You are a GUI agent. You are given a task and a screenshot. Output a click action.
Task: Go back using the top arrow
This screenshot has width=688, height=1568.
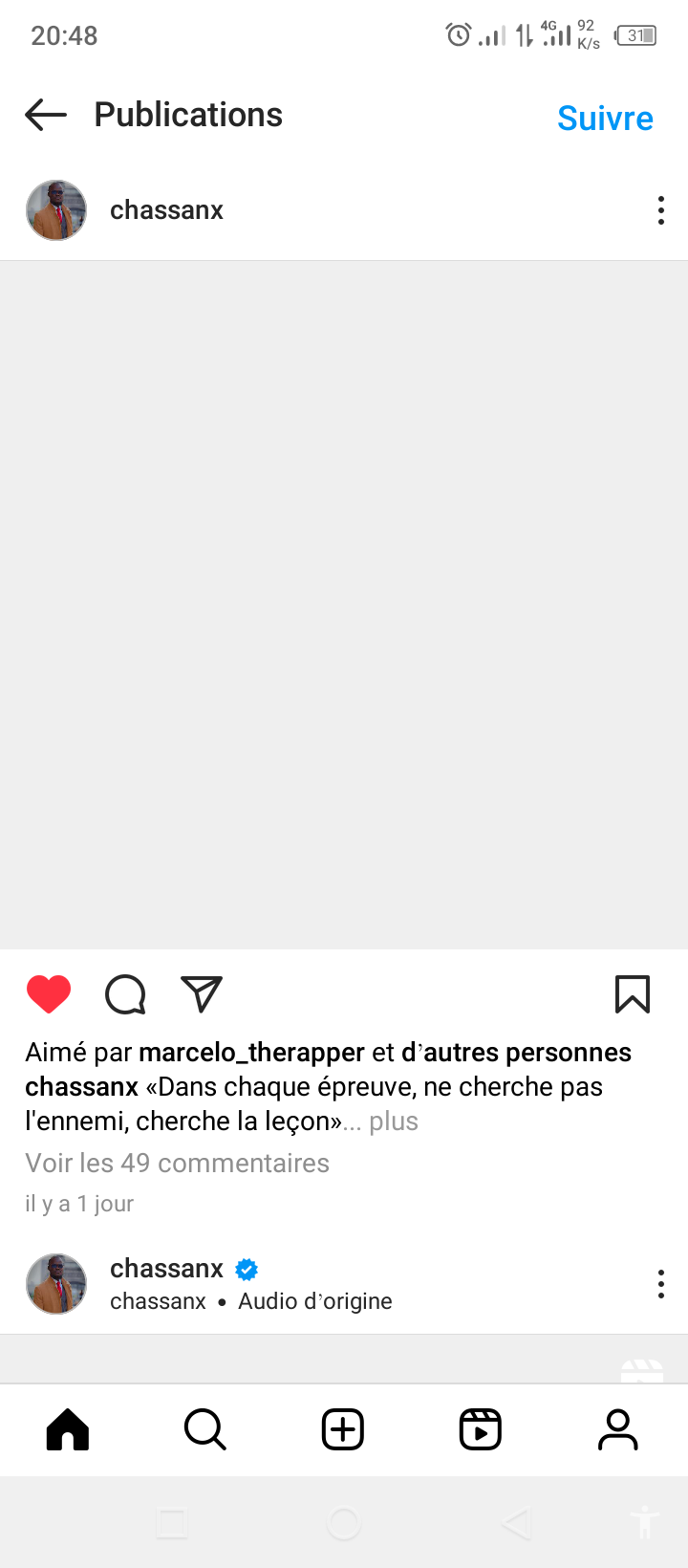coord(46,116)
